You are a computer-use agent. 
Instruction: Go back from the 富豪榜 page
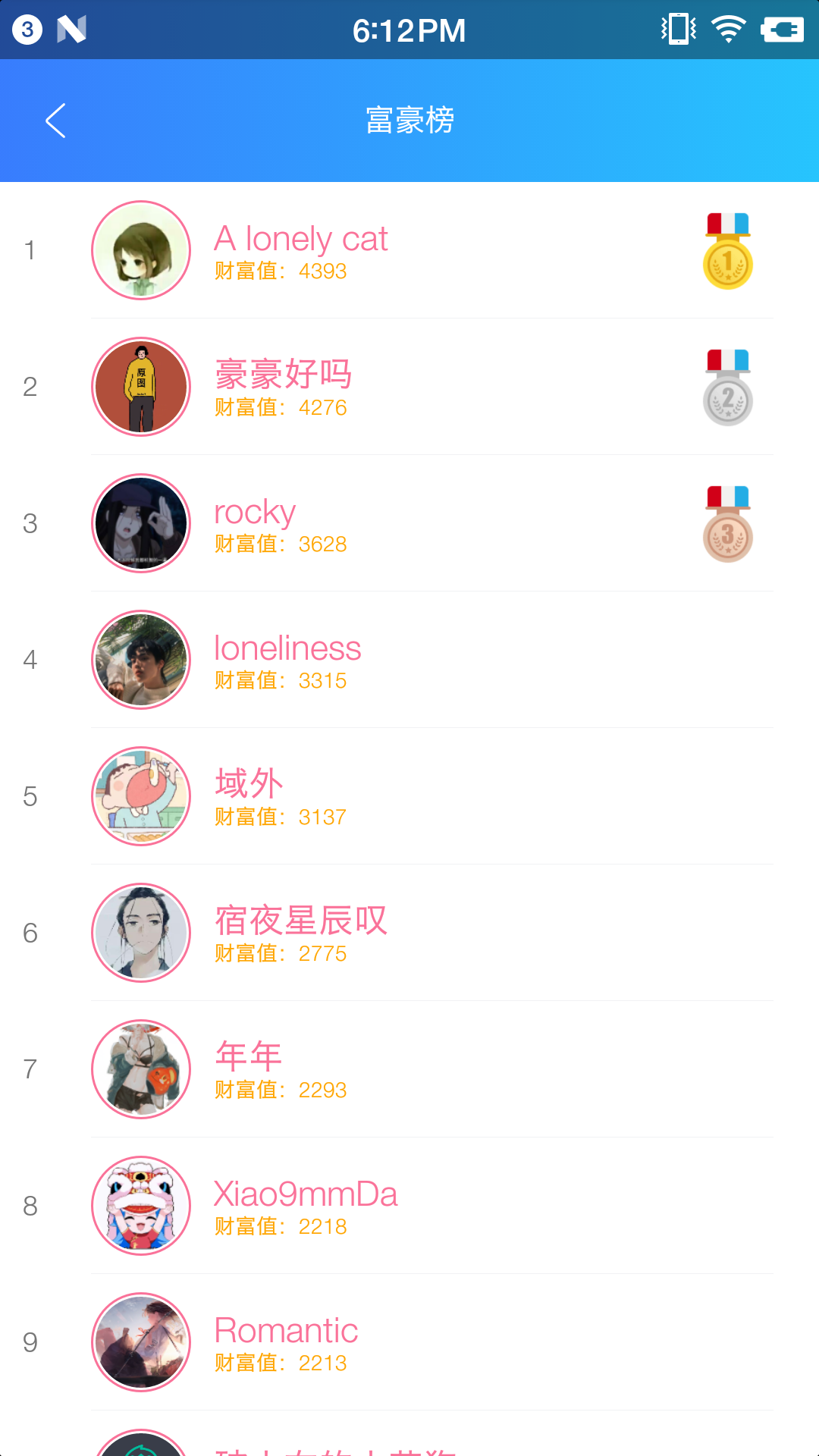55,121
